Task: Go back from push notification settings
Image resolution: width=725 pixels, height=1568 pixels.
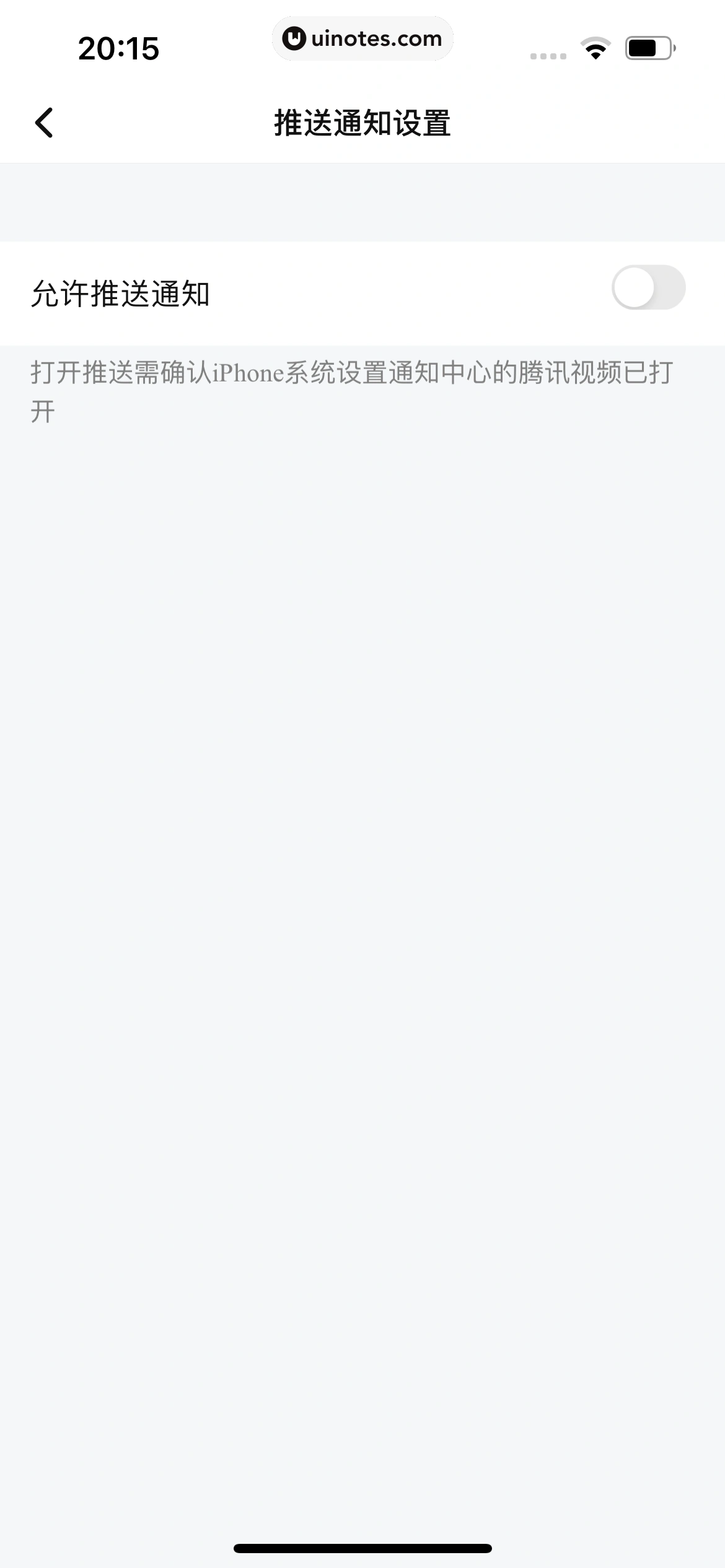Action: [44, 123]
